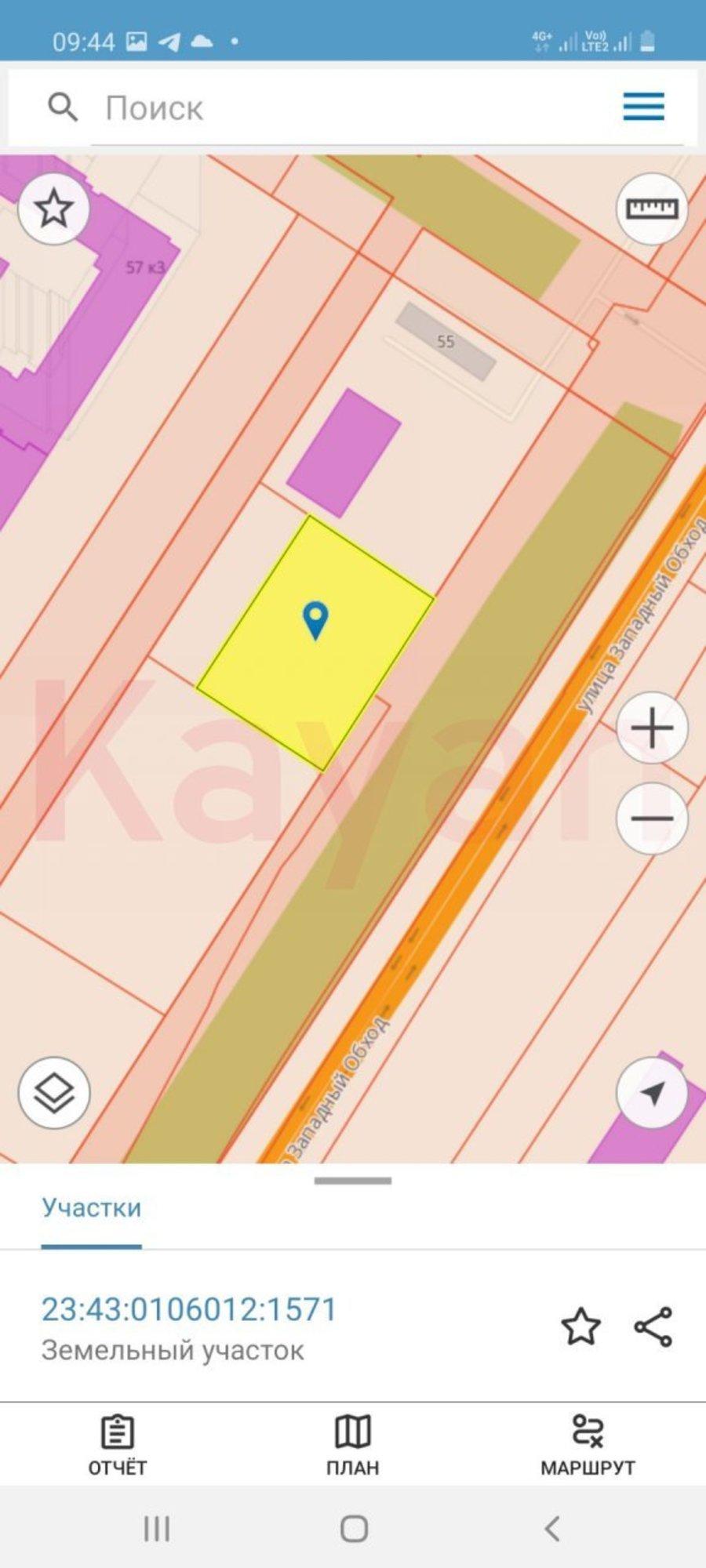706x1568 pixels.
Task: Zoom in on the map
Action: pos(652,728)
